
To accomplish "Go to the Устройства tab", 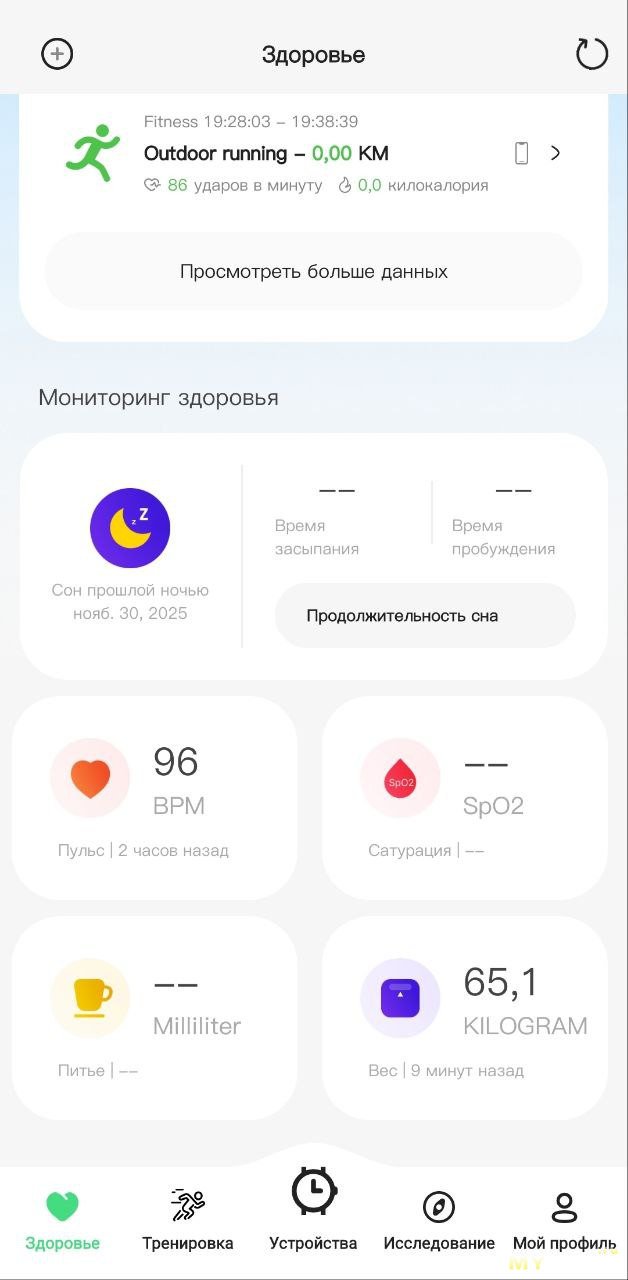I will (313, 1212).
